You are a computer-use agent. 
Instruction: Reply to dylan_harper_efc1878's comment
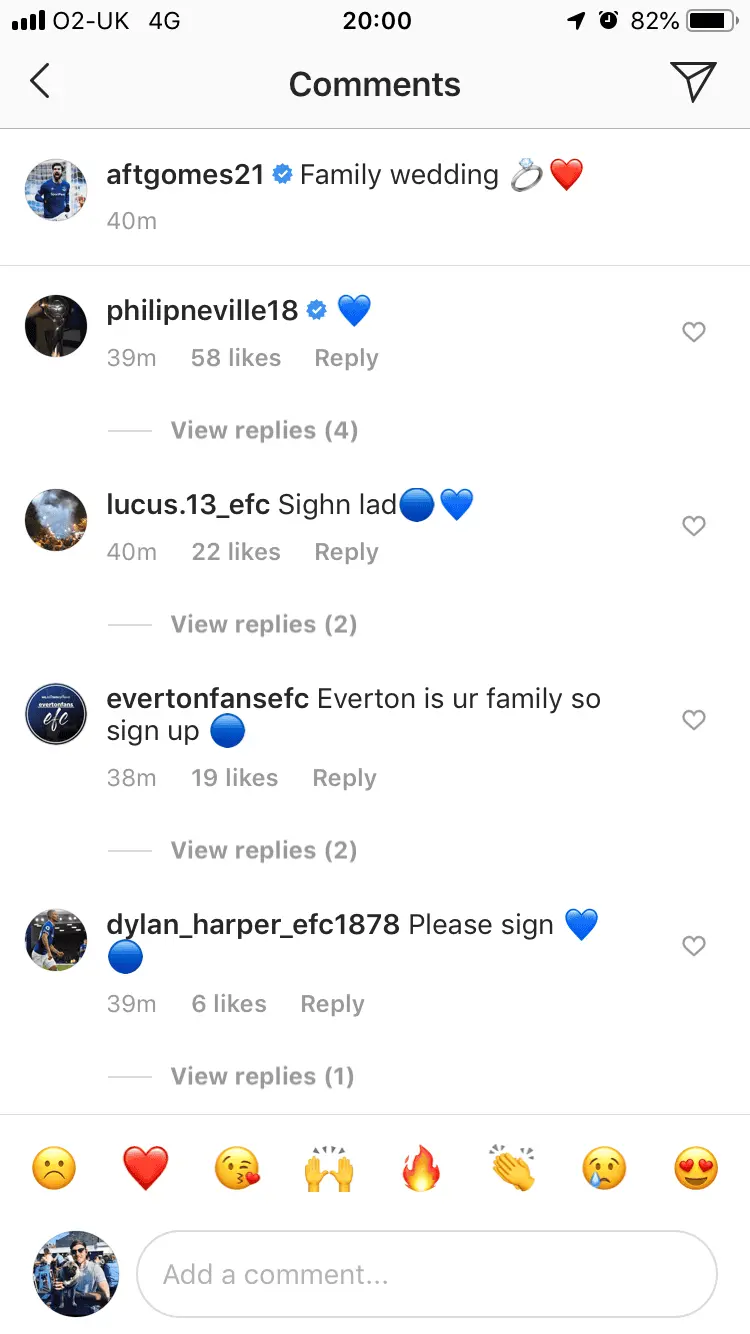(x=332, y=1004)
